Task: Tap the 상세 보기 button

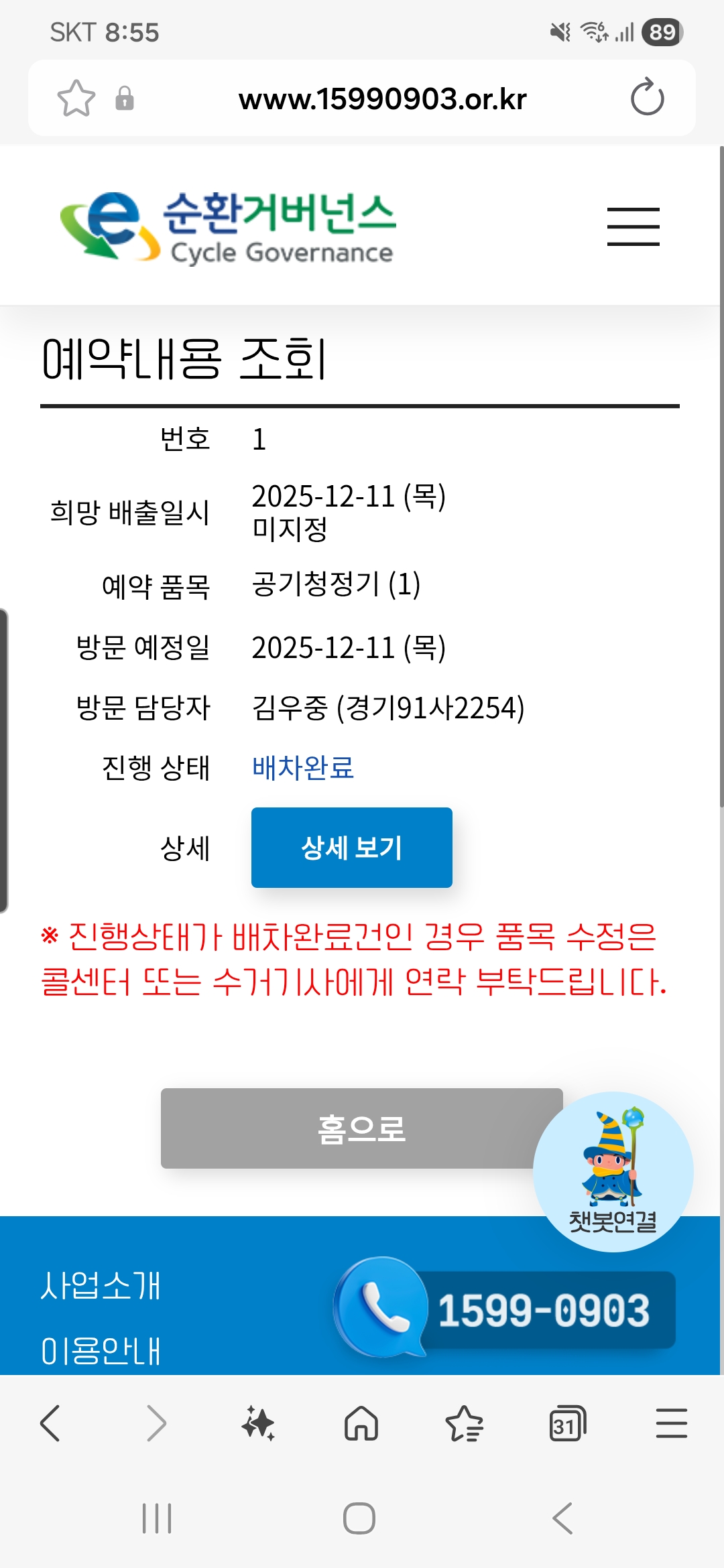Action: 351,848
